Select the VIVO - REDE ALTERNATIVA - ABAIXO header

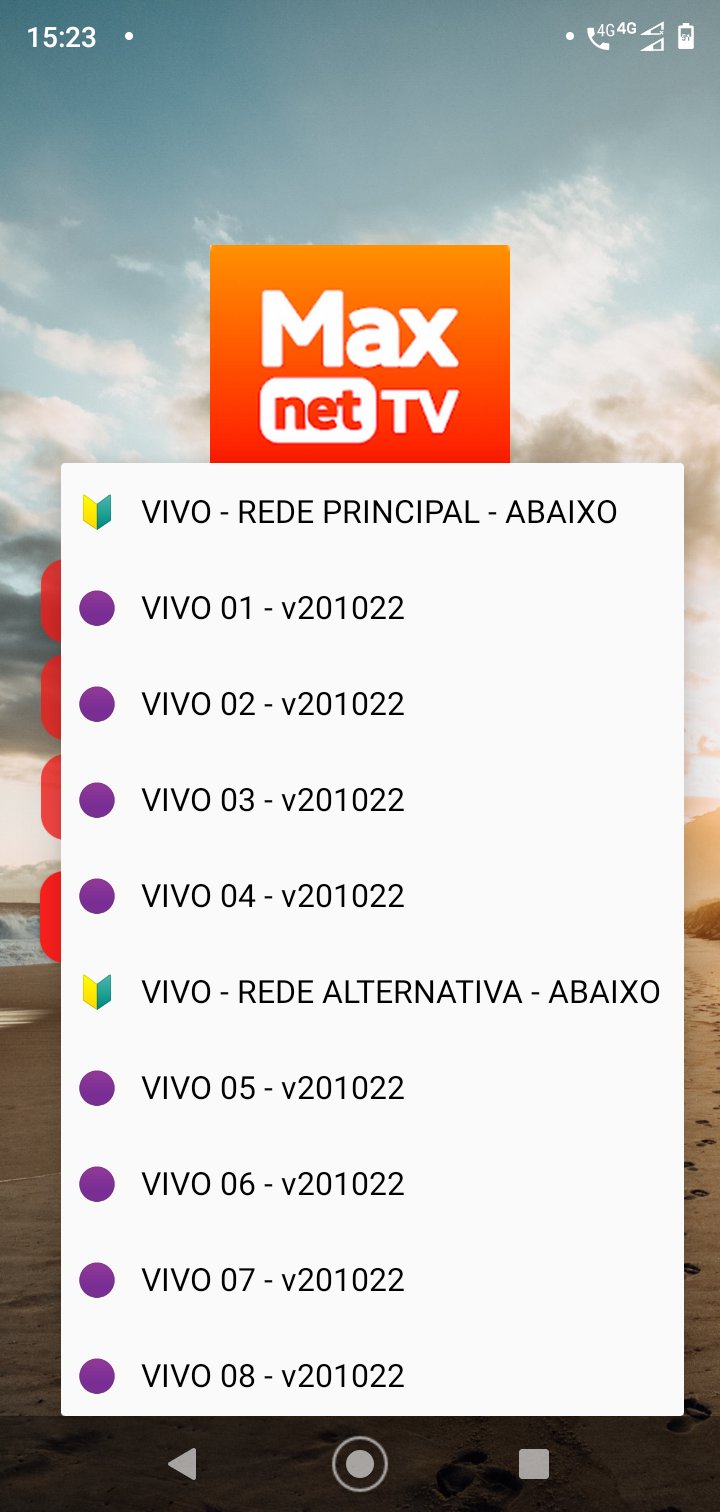click(400, 991)
